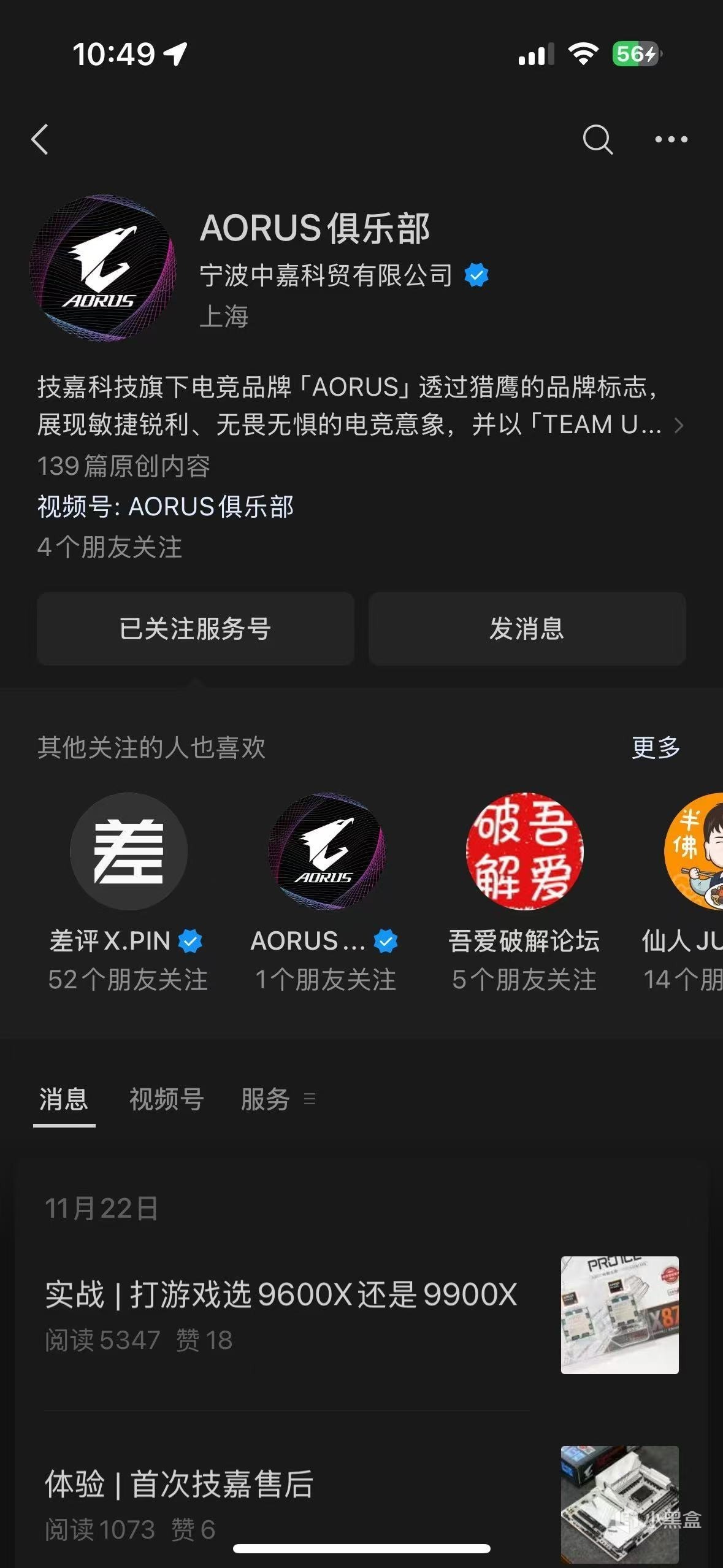Open the 吾爱破解论坛 suggested account
The width and height of the screenshot is (723, 1568).
tap(524, 851)
